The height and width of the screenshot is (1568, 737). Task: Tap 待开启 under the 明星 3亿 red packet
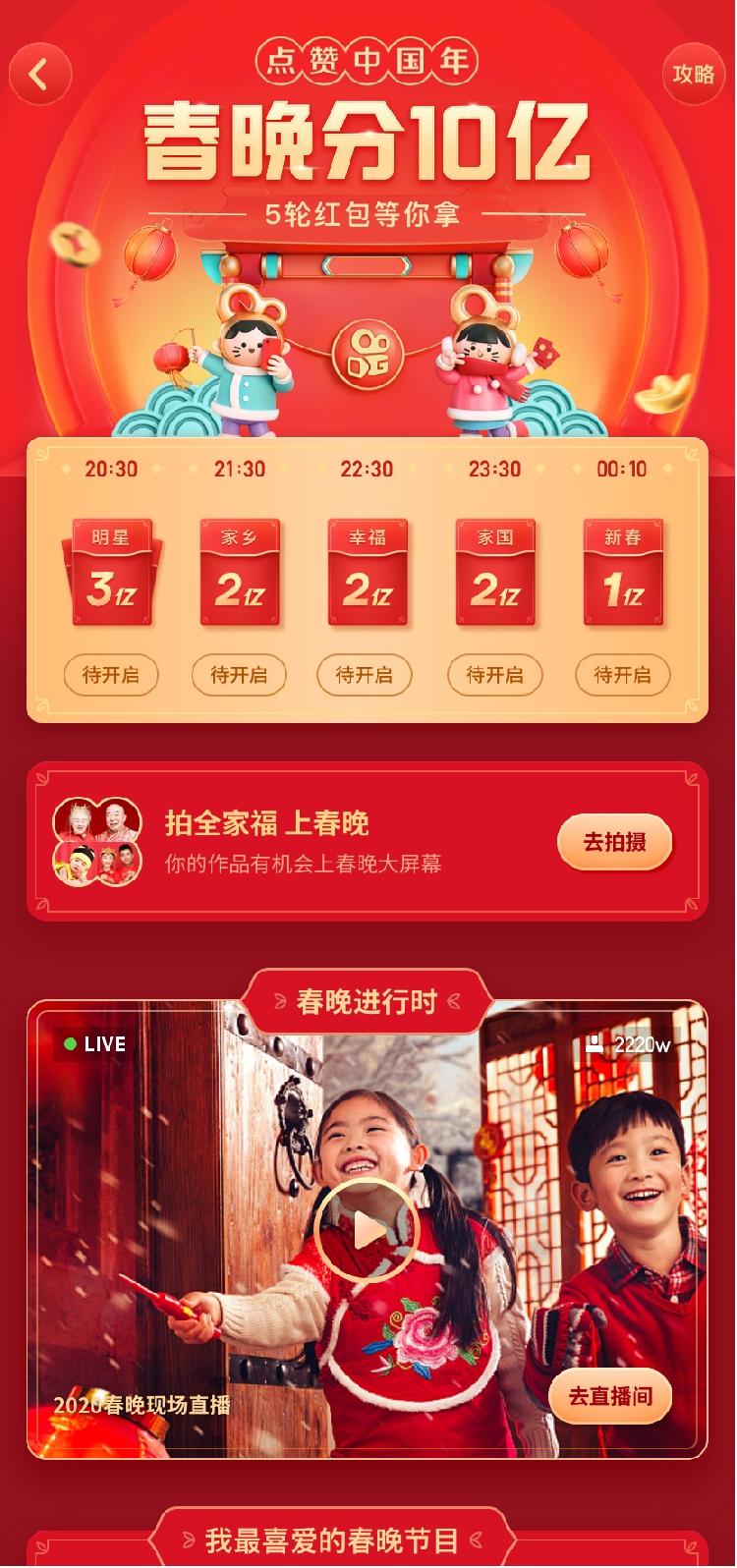pyautogui.click(x=111, y=675)
